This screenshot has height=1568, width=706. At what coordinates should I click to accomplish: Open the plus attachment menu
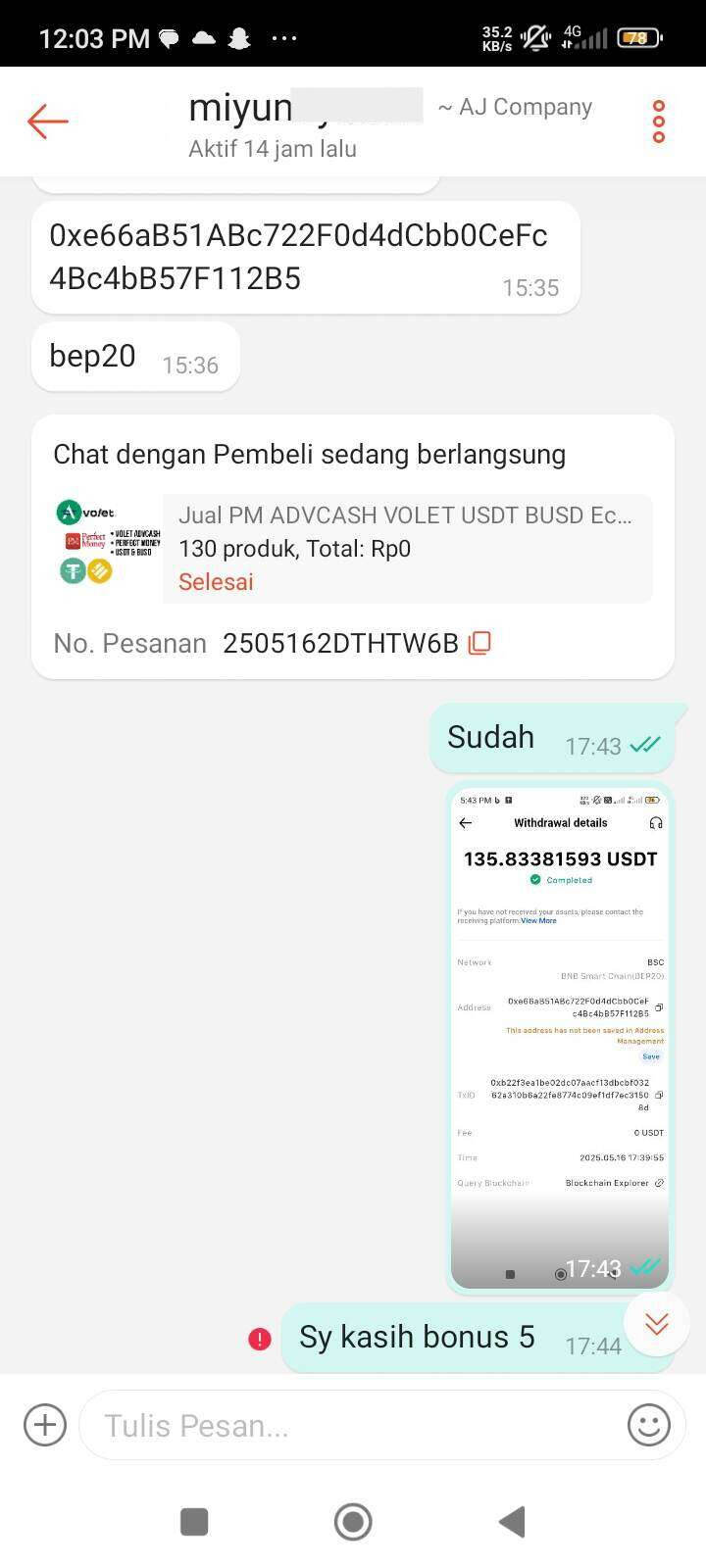(x=45, y=1425)
